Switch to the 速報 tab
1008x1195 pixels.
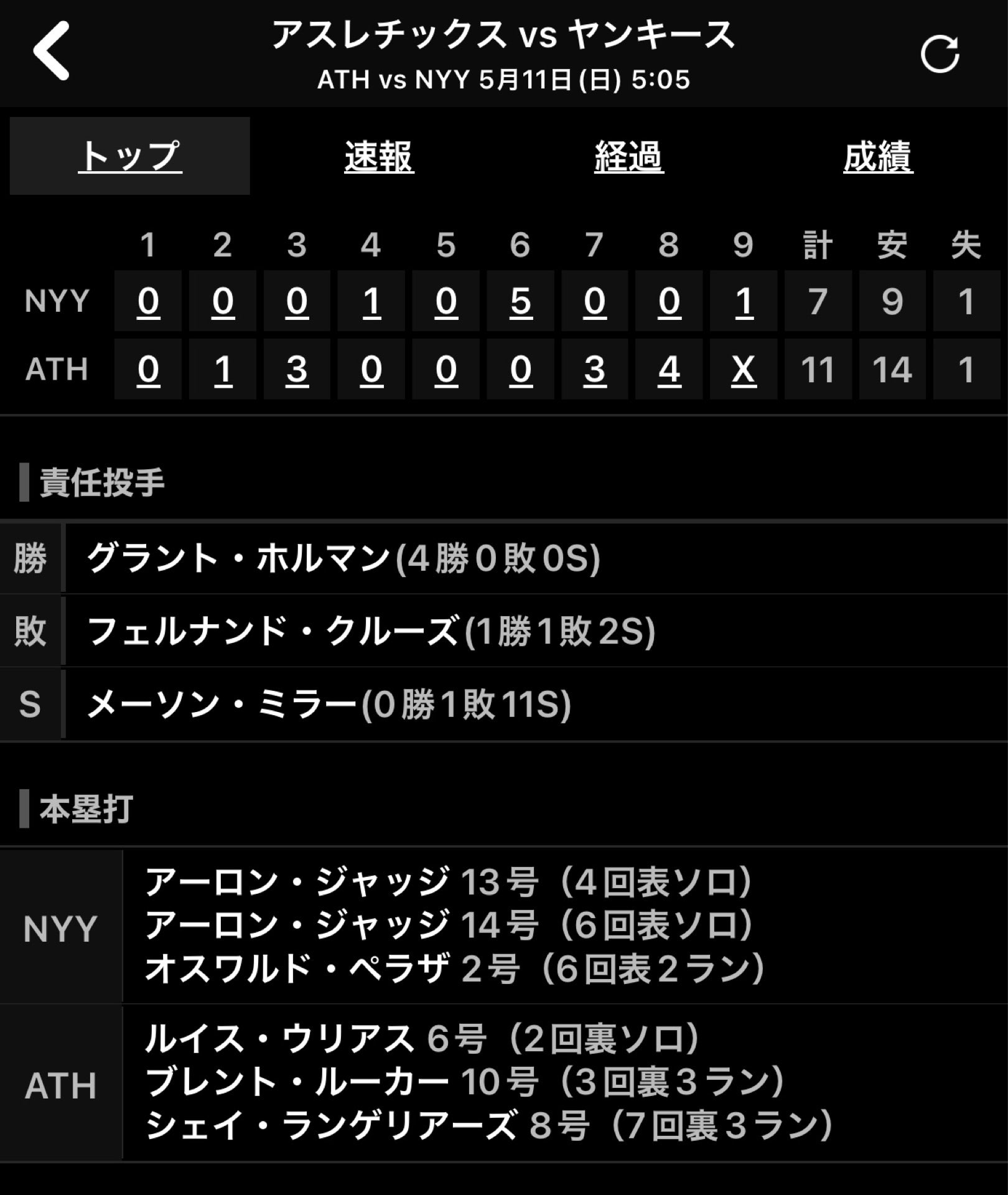(379, 156)
